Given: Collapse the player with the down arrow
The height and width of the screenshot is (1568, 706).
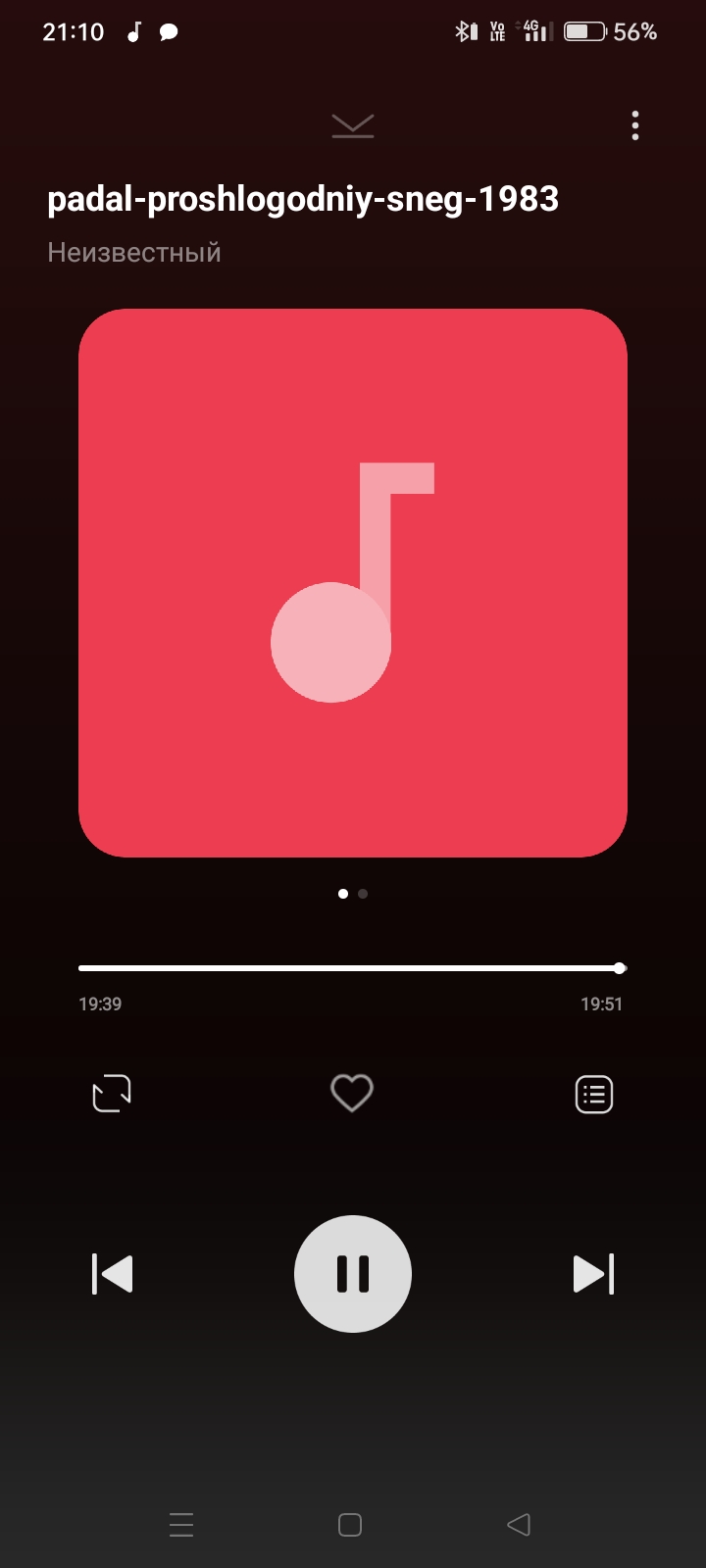Looking at the screenshot, I should [x=353, y=125].
